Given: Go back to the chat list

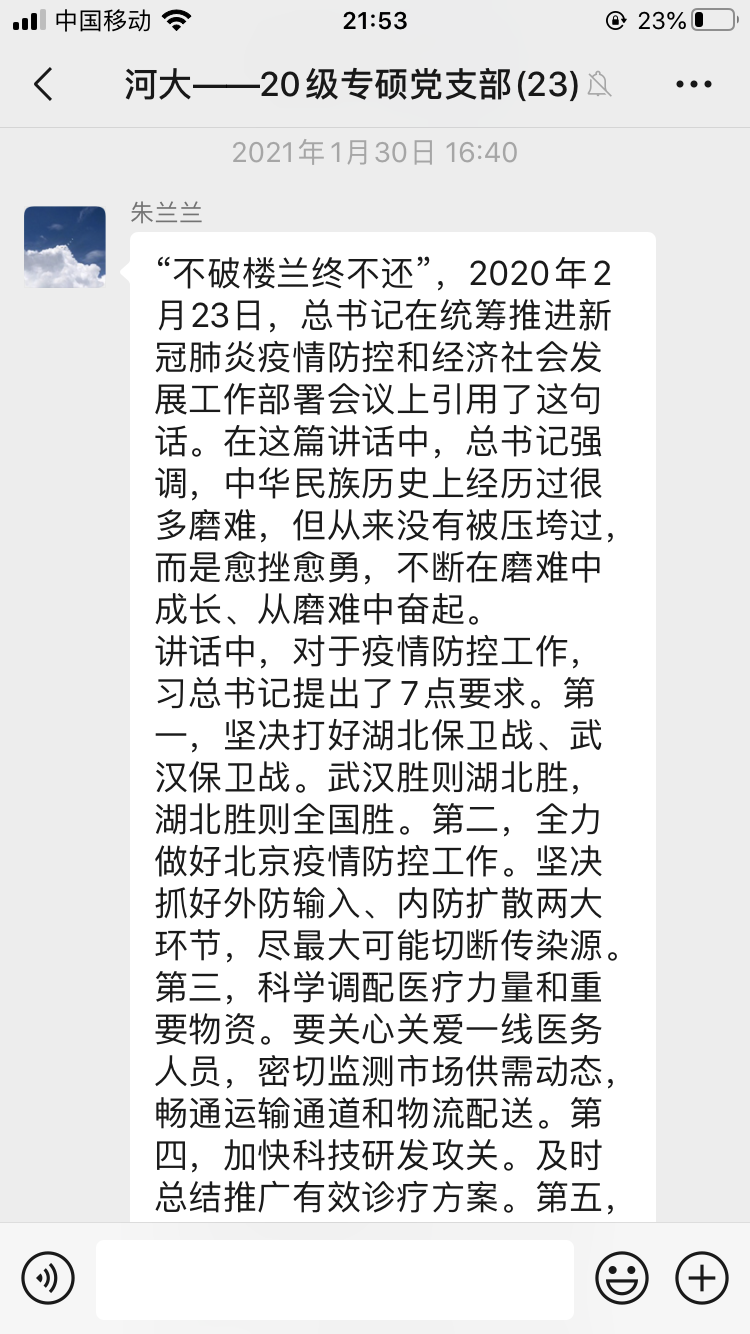Looking at the screenshot, I should (43, 85).
